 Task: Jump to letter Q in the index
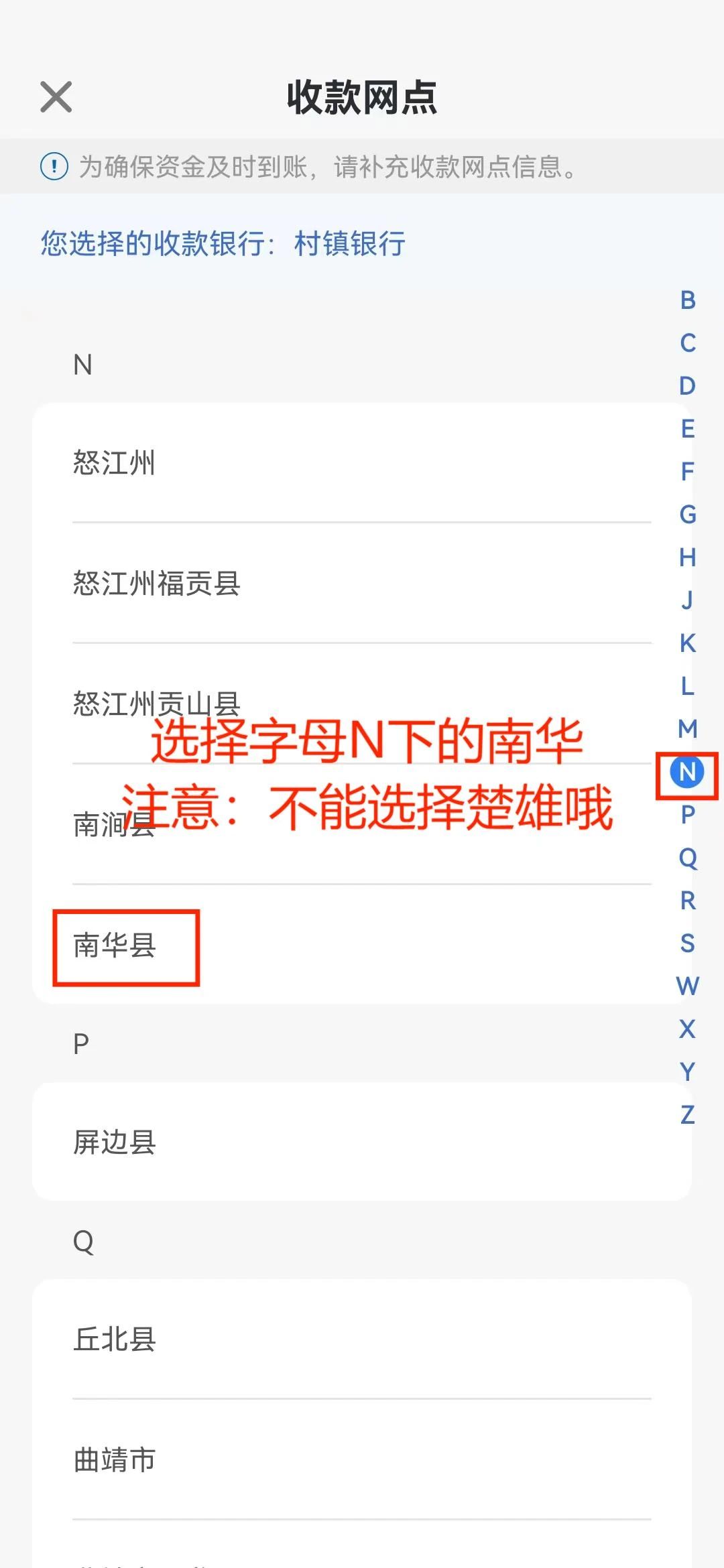688,858
